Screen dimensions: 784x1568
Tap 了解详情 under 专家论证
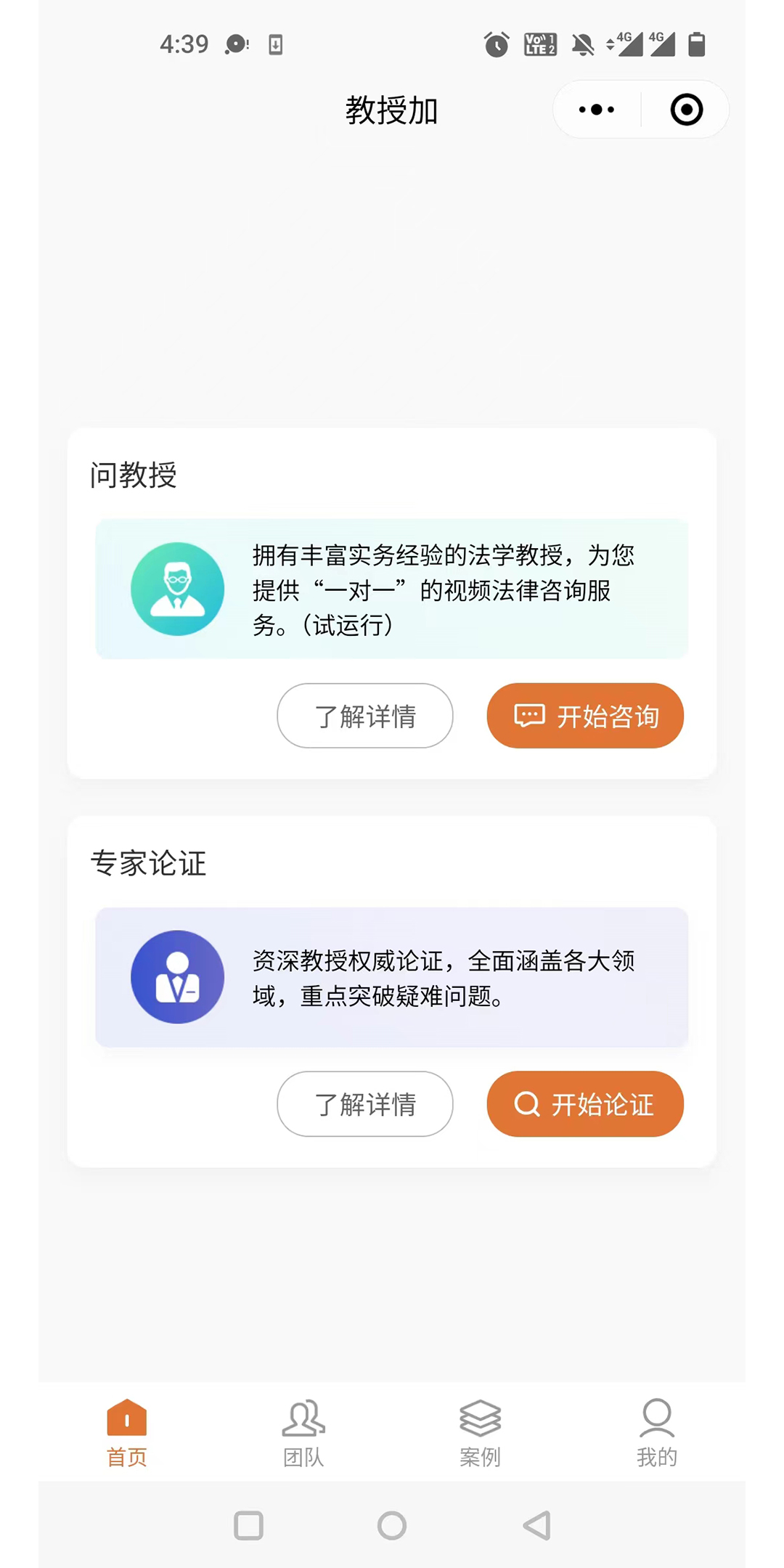click(x=365, y=1104)
